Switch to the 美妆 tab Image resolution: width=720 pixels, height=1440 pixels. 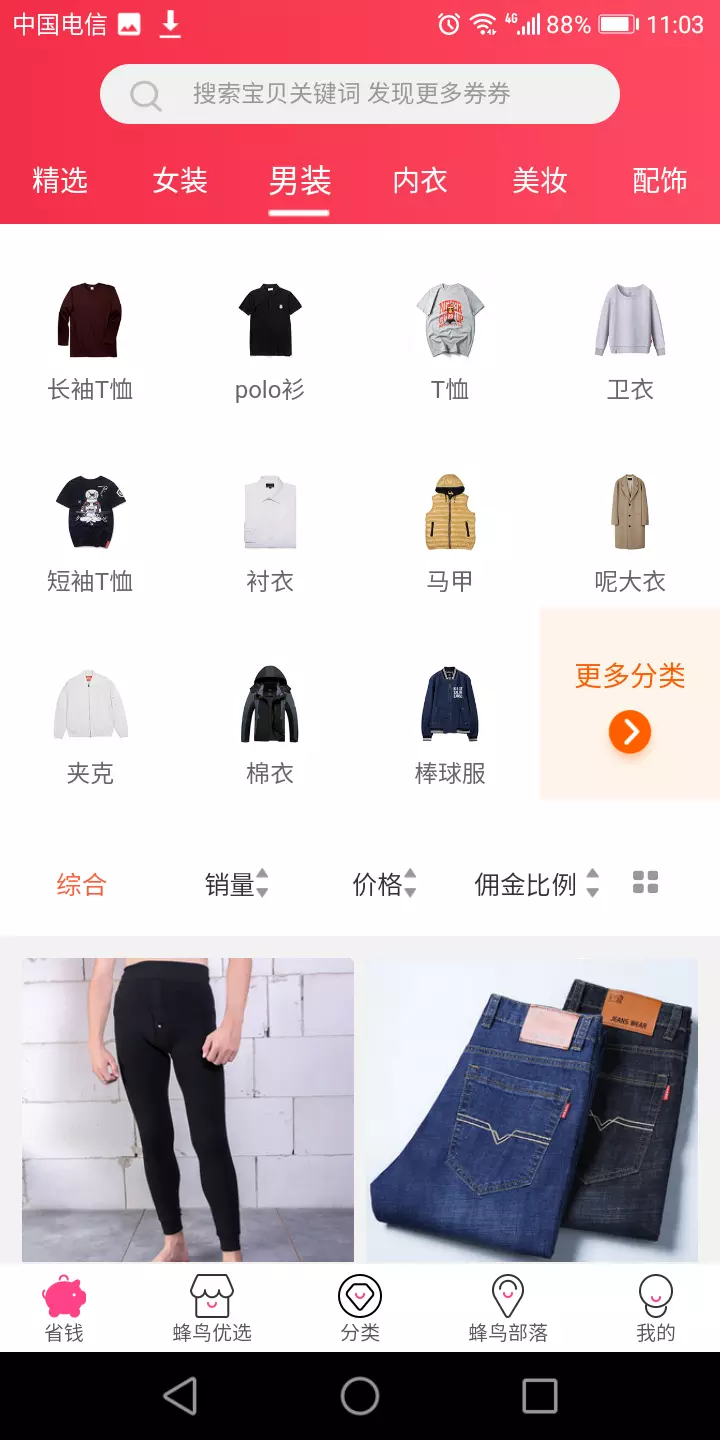[x=540, y=181]
